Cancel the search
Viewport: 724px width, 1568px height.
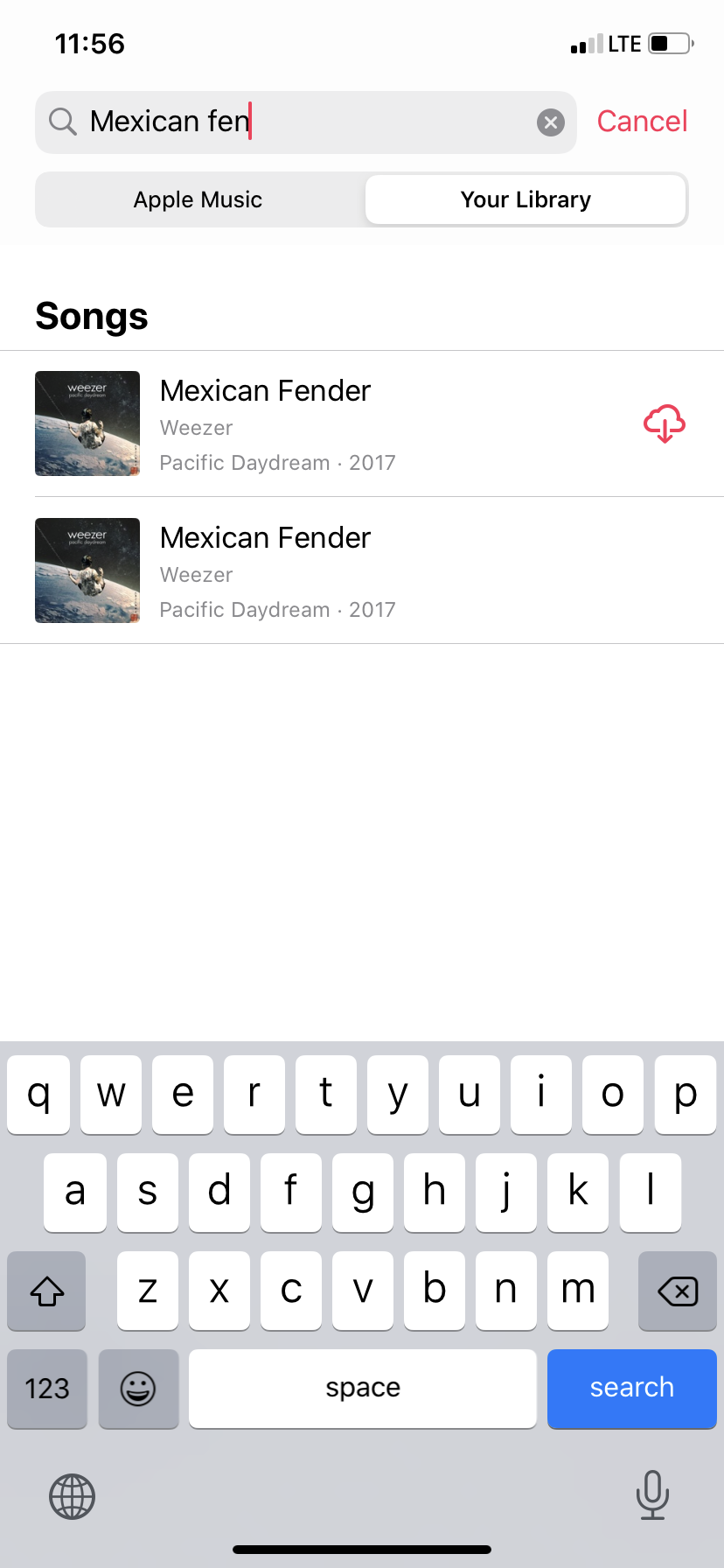pos(642,122)
